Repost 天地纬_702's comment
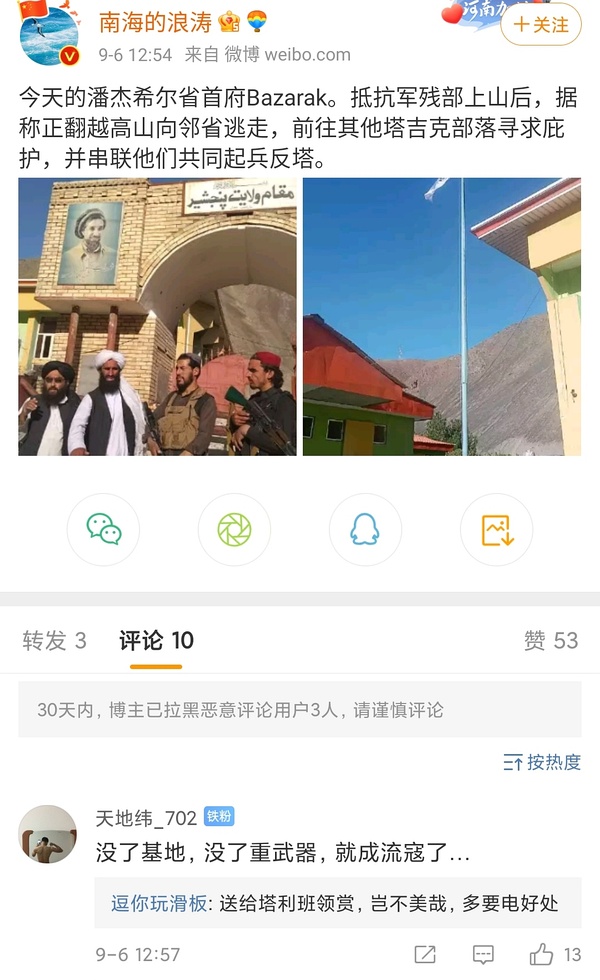600x980 pixels. (x=424, y=954)
